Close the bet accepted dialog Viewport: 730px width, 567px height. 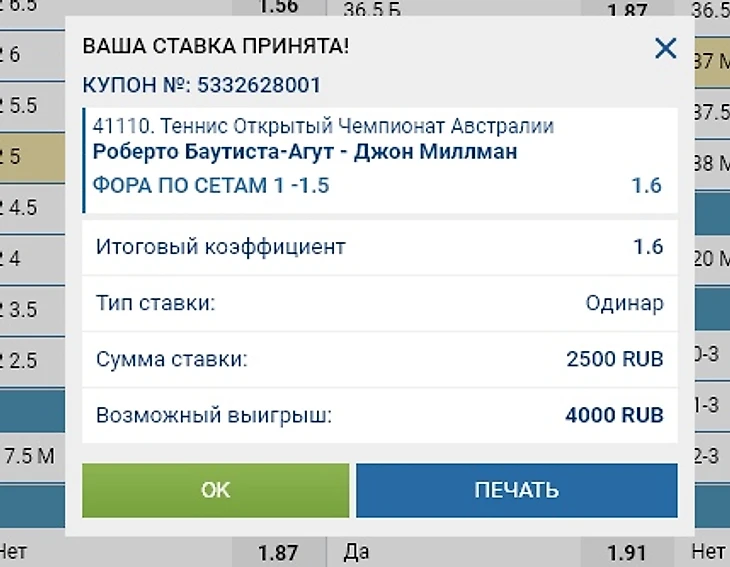click(665, 48)
